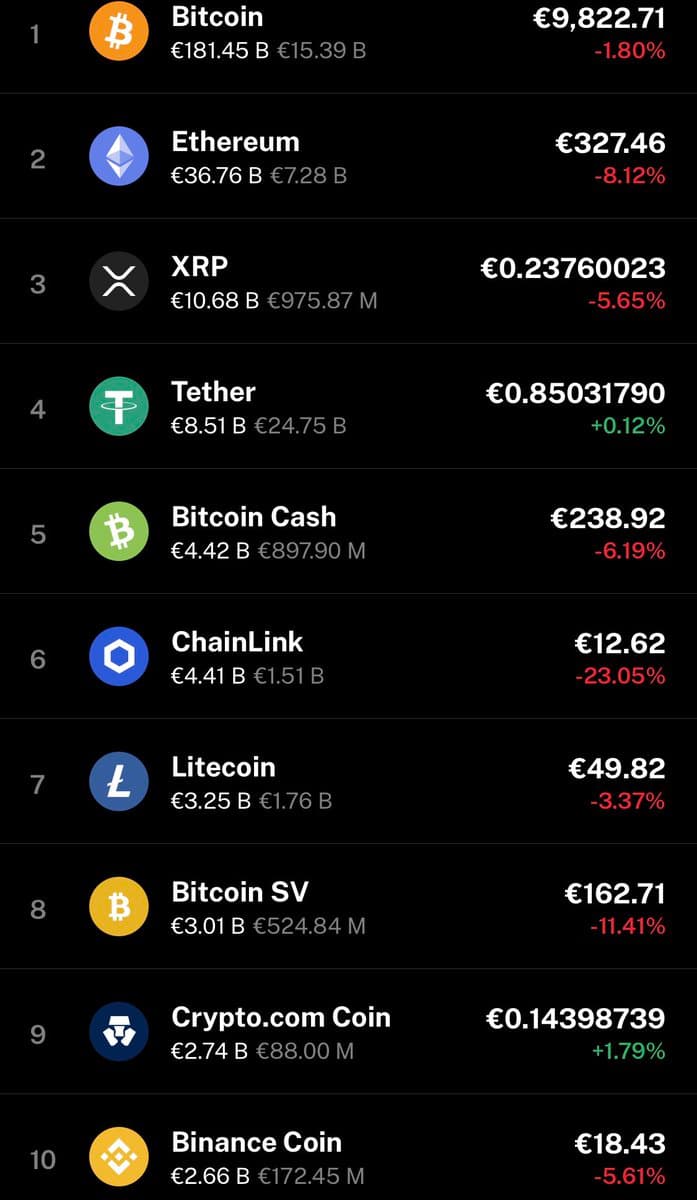Select the Bitcoin SV row
697x1200 pixels.
click(348, 906)
